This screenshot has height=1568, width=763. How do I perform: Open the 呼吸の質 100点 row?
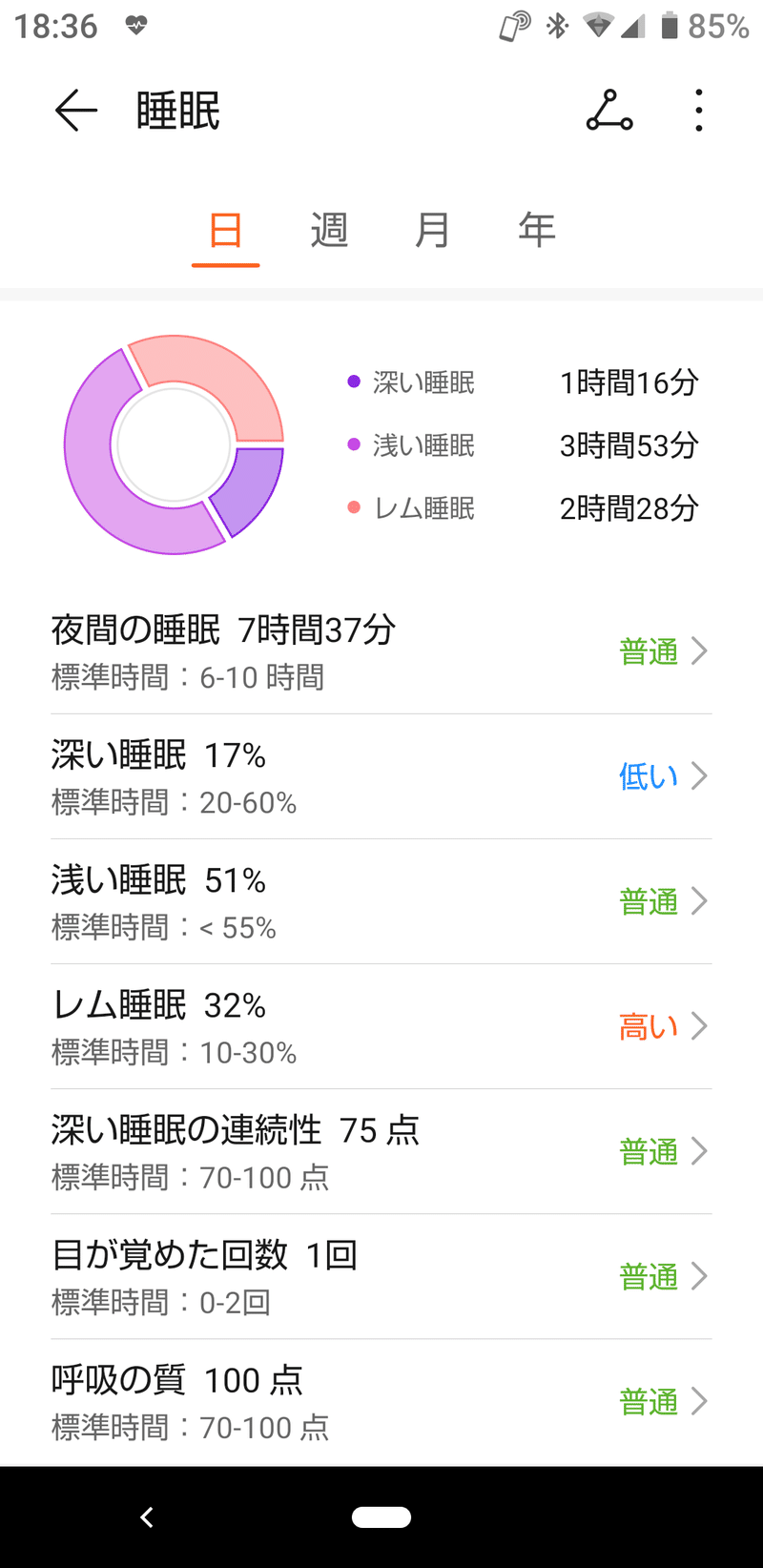click(381, 1402)
